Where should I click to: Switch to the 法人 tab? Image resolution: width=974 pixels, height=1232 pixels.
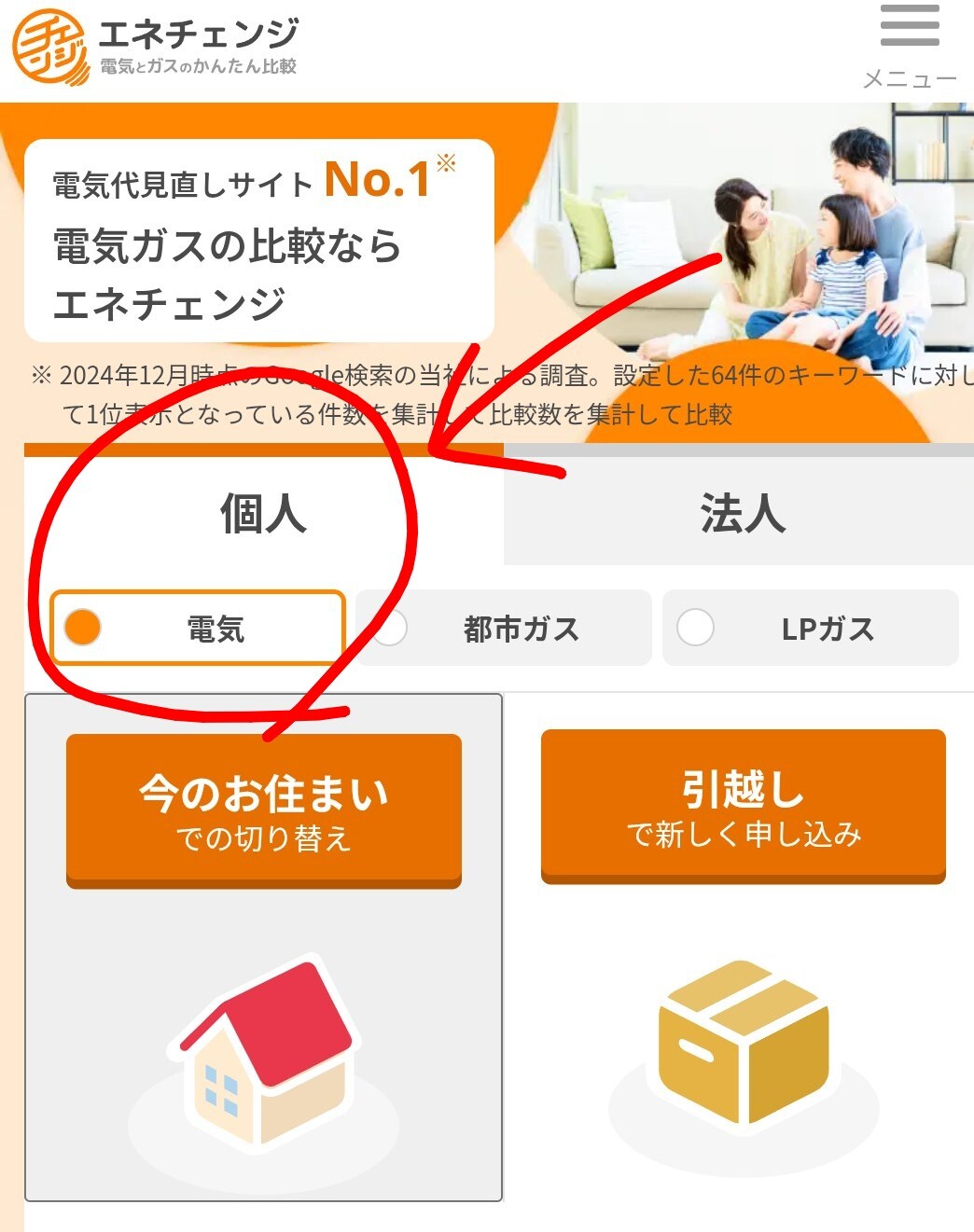click(742, 512)
